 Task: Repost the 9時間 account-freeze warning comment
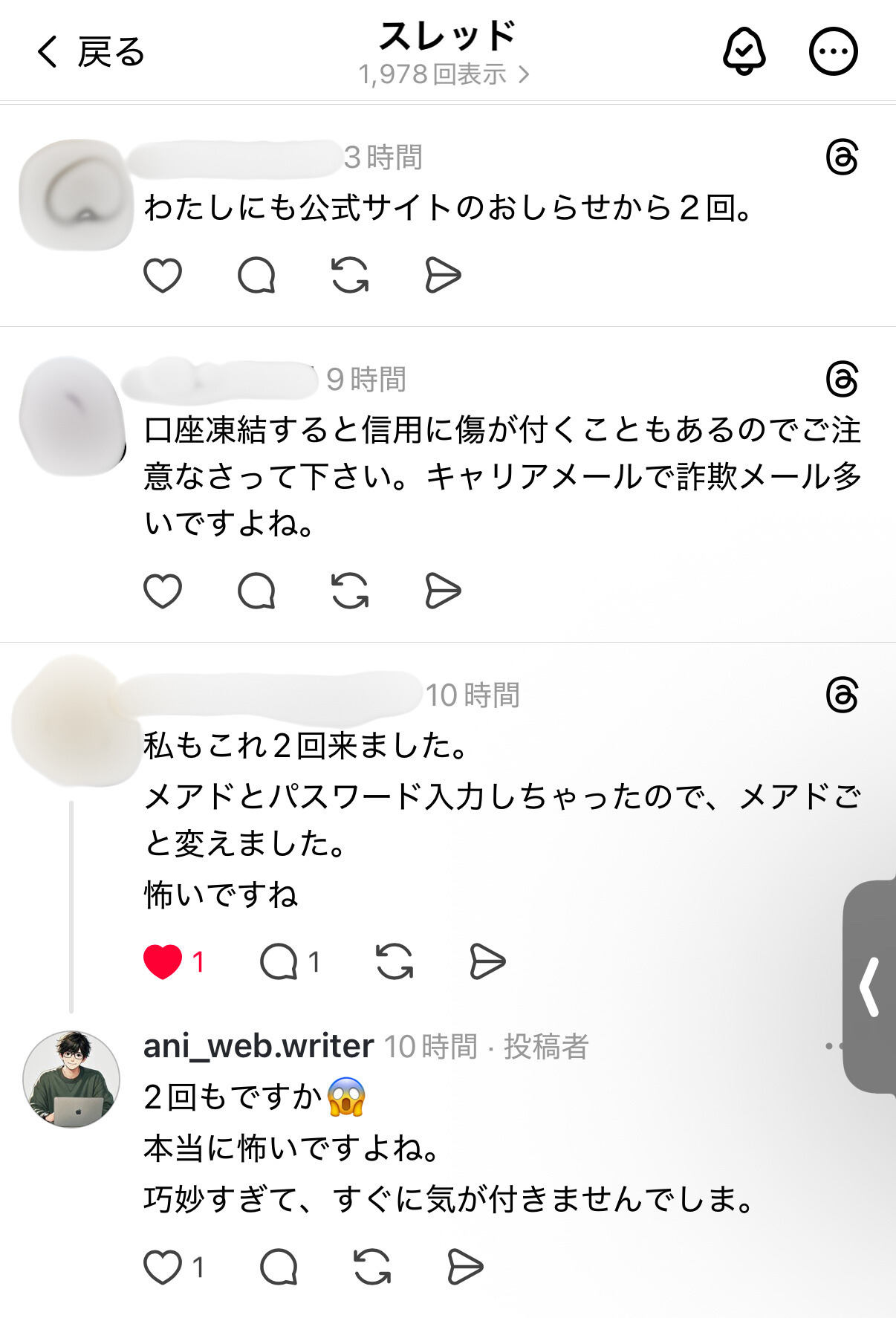(351, 591)
